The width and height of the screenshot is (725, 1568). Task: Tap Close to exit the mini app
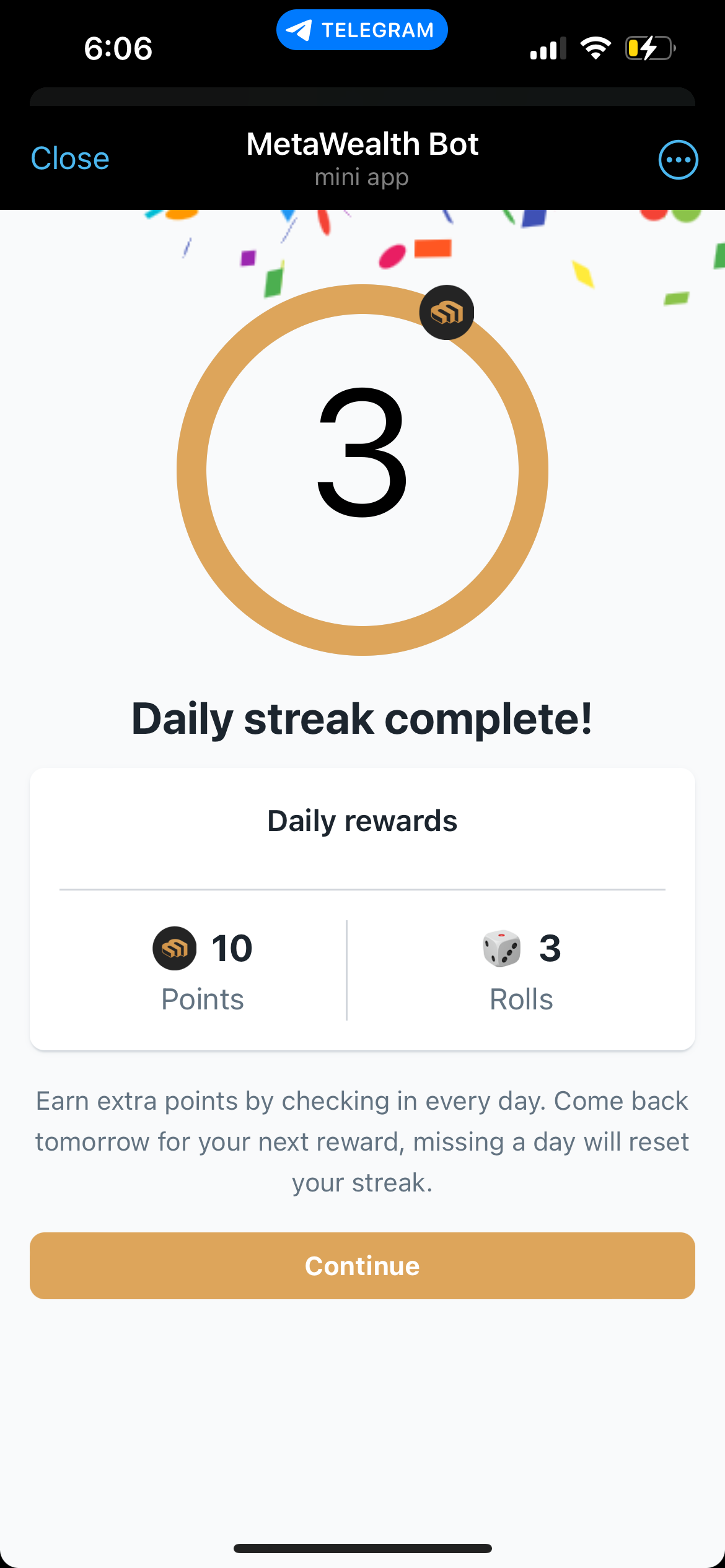coord(70,158)
